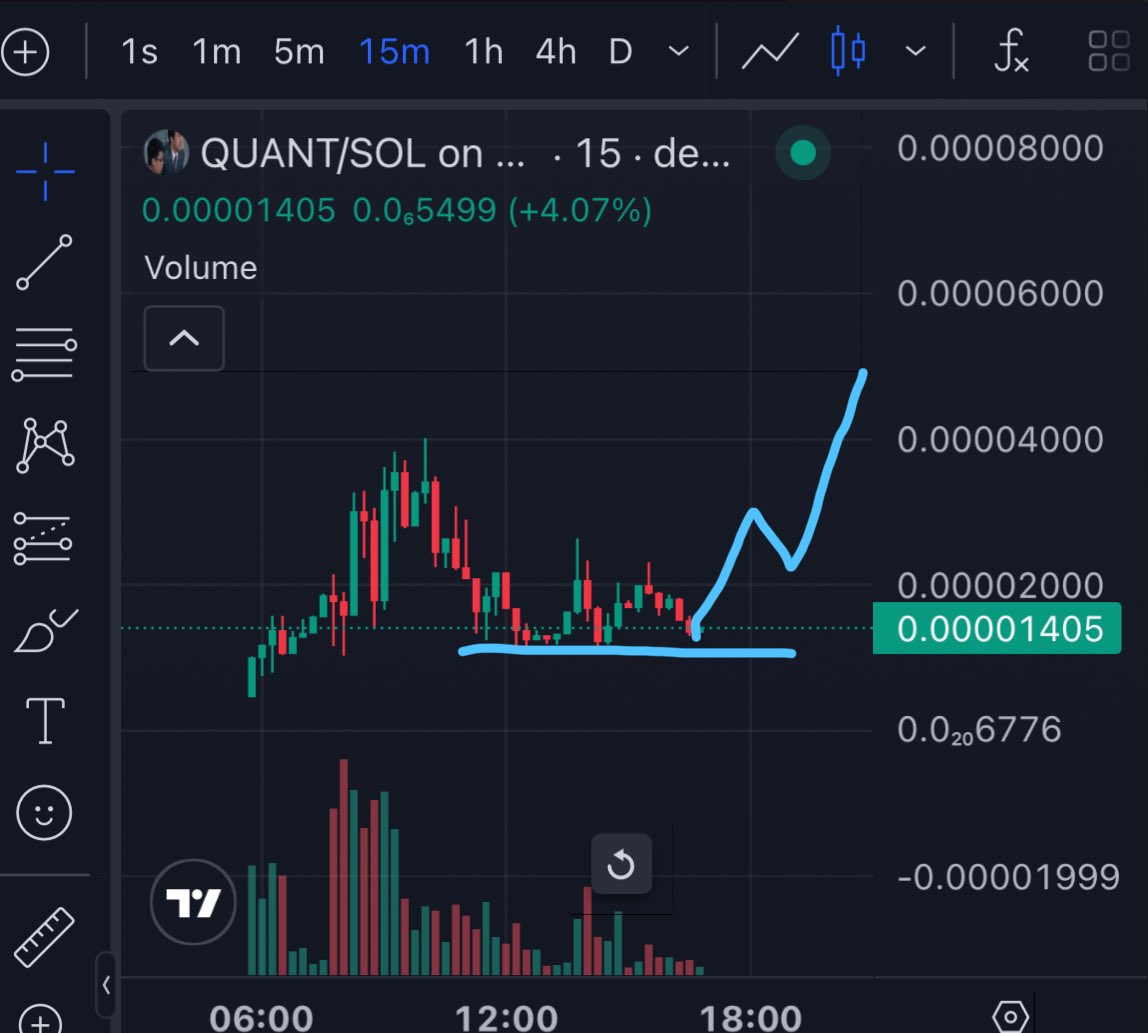This screenshot has width=1148, height=1033.
Task: Reset the chart view
Action: point(621,864)
